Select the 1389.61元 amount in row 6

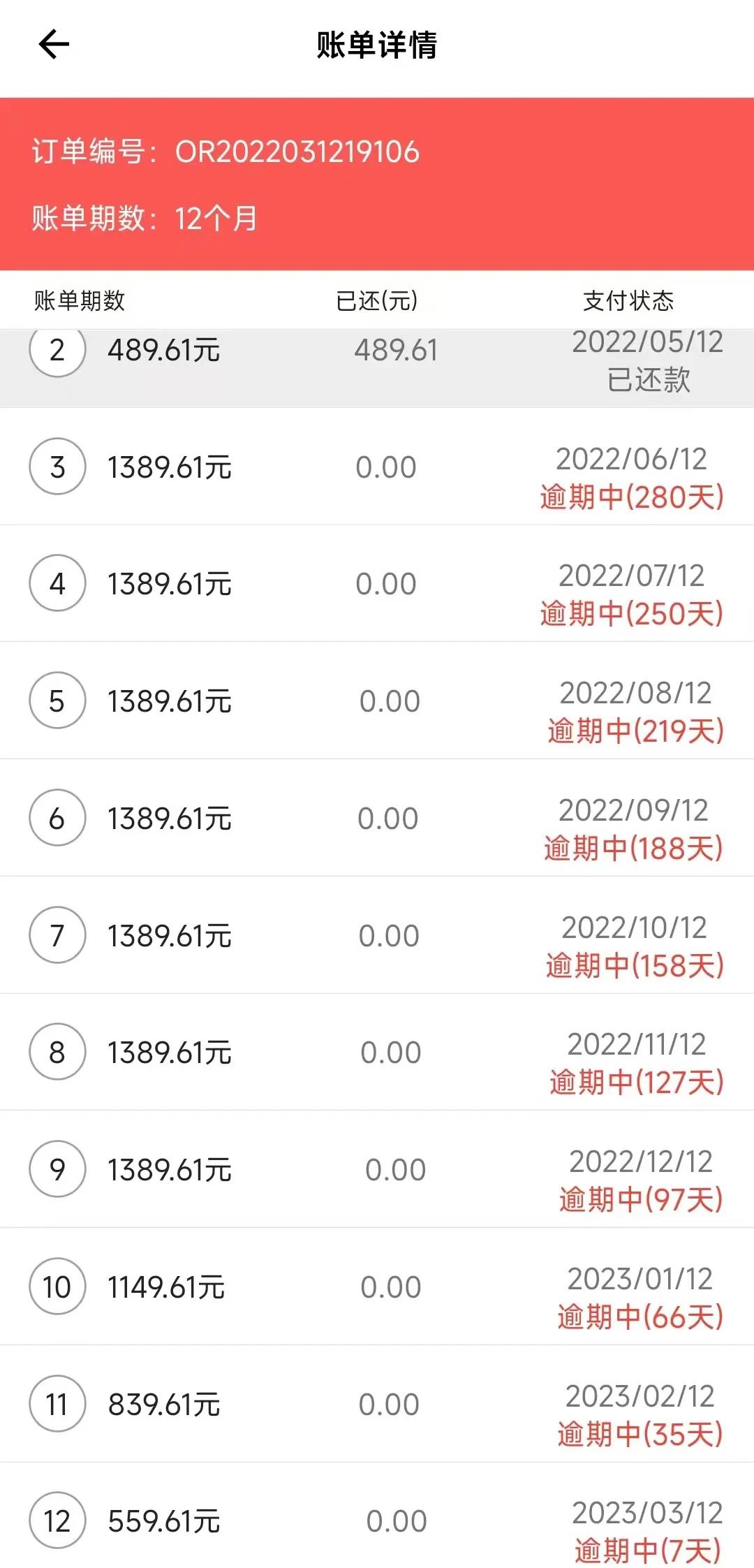click(170, 818)
